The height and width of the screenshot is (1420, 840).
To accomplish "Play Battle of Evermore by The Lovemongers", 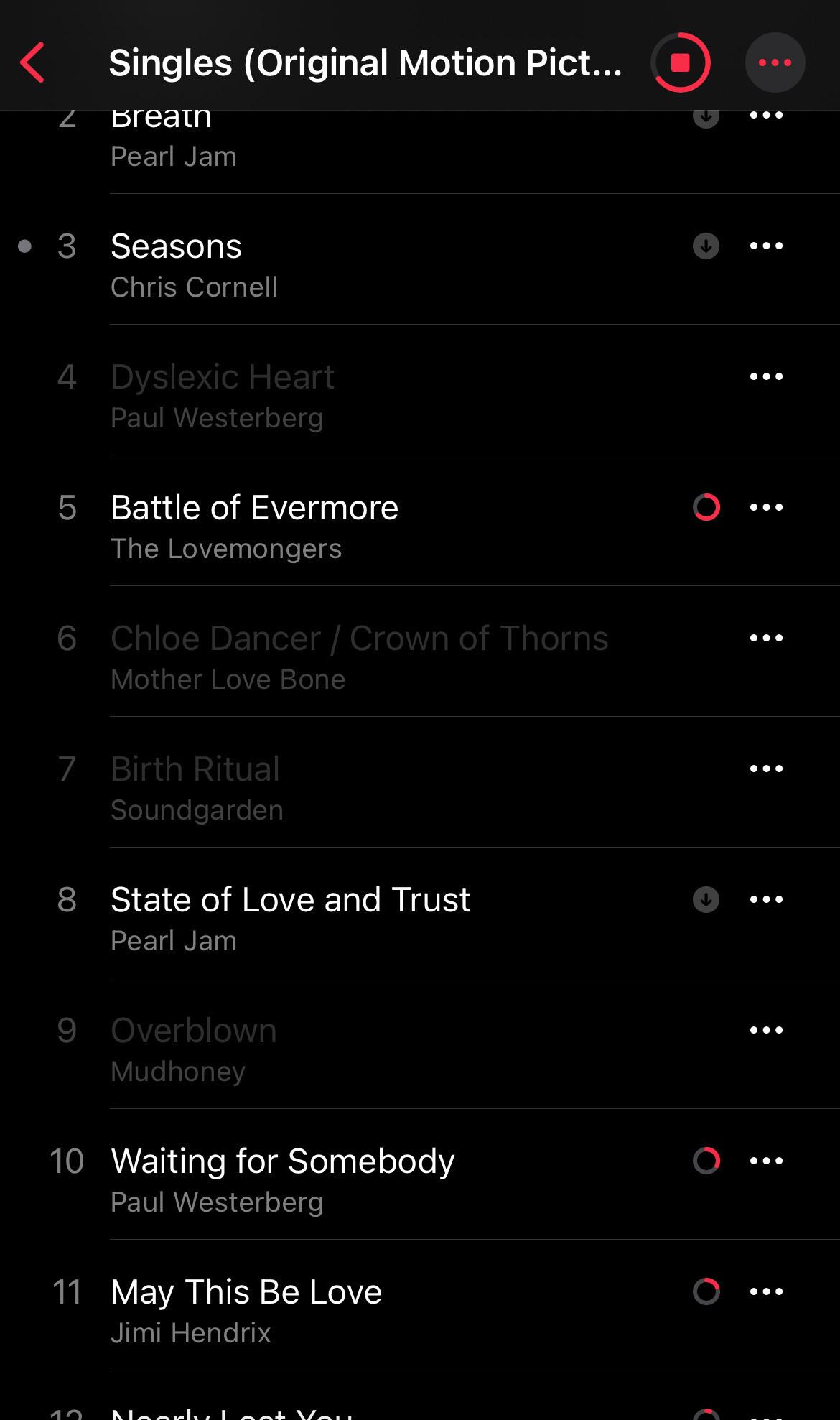I will coord(420,521).
